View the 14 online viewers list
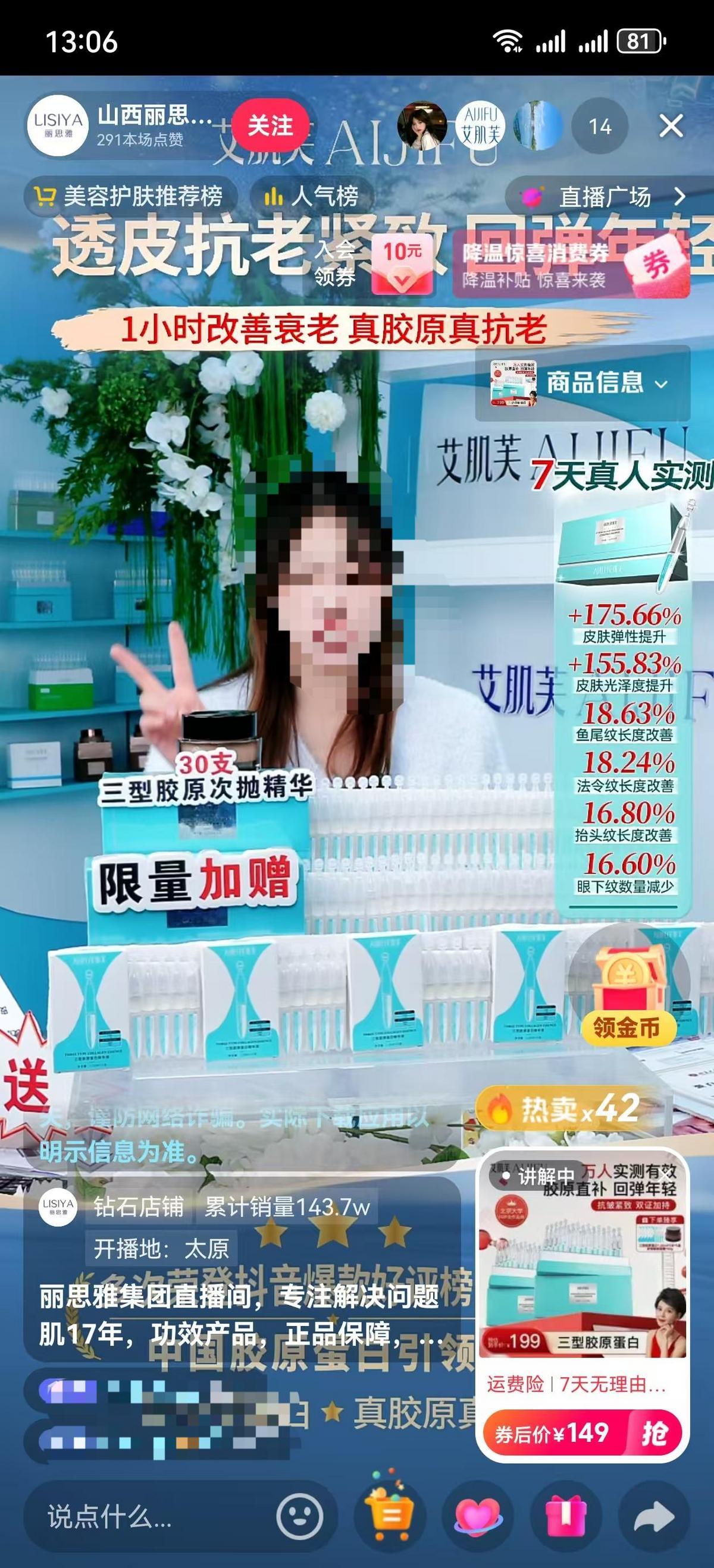The height and width of the screenshot is (1568, 714). click(600, 127)
